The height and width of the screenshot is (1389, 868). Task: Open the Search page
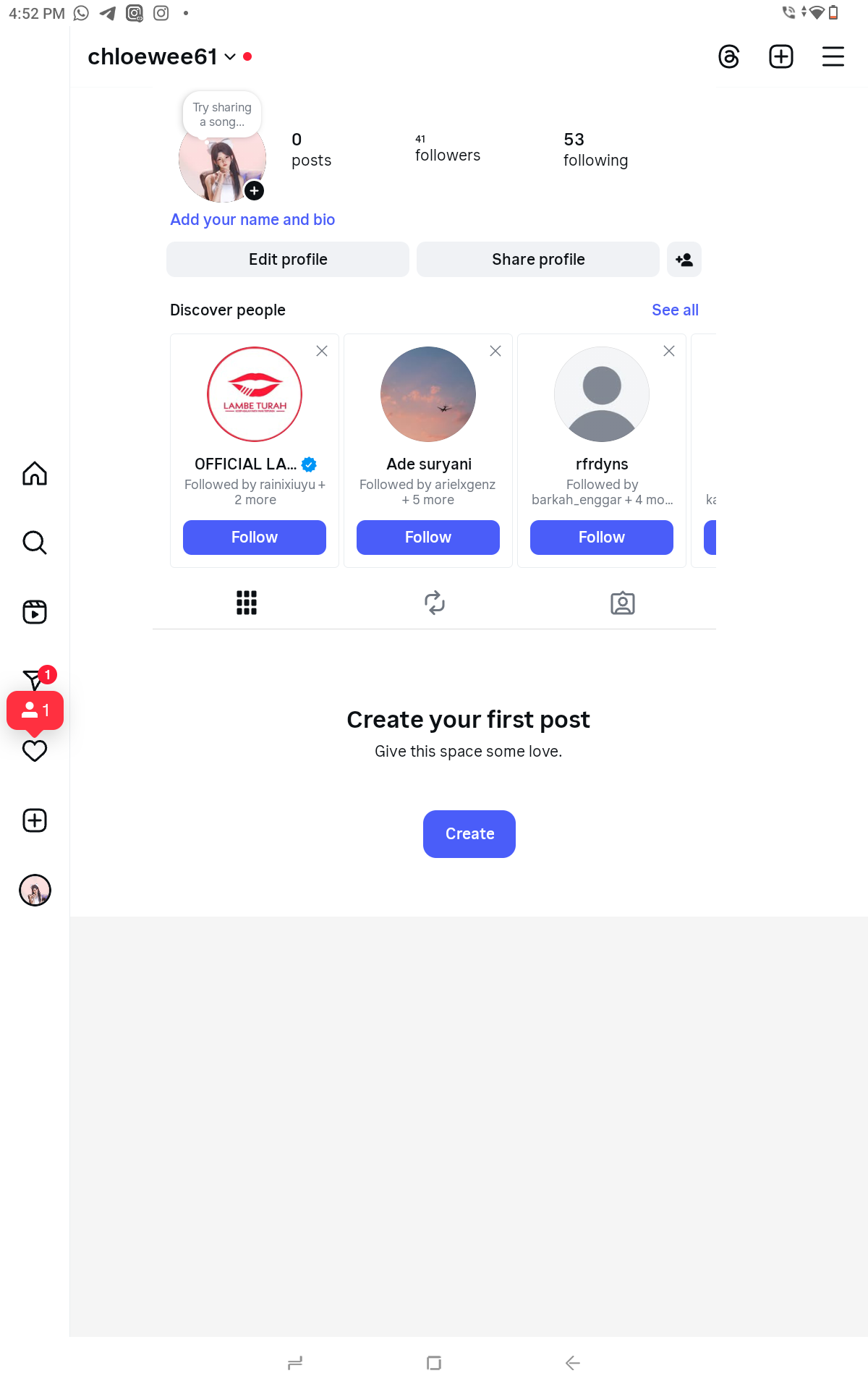tap(35, 543)
